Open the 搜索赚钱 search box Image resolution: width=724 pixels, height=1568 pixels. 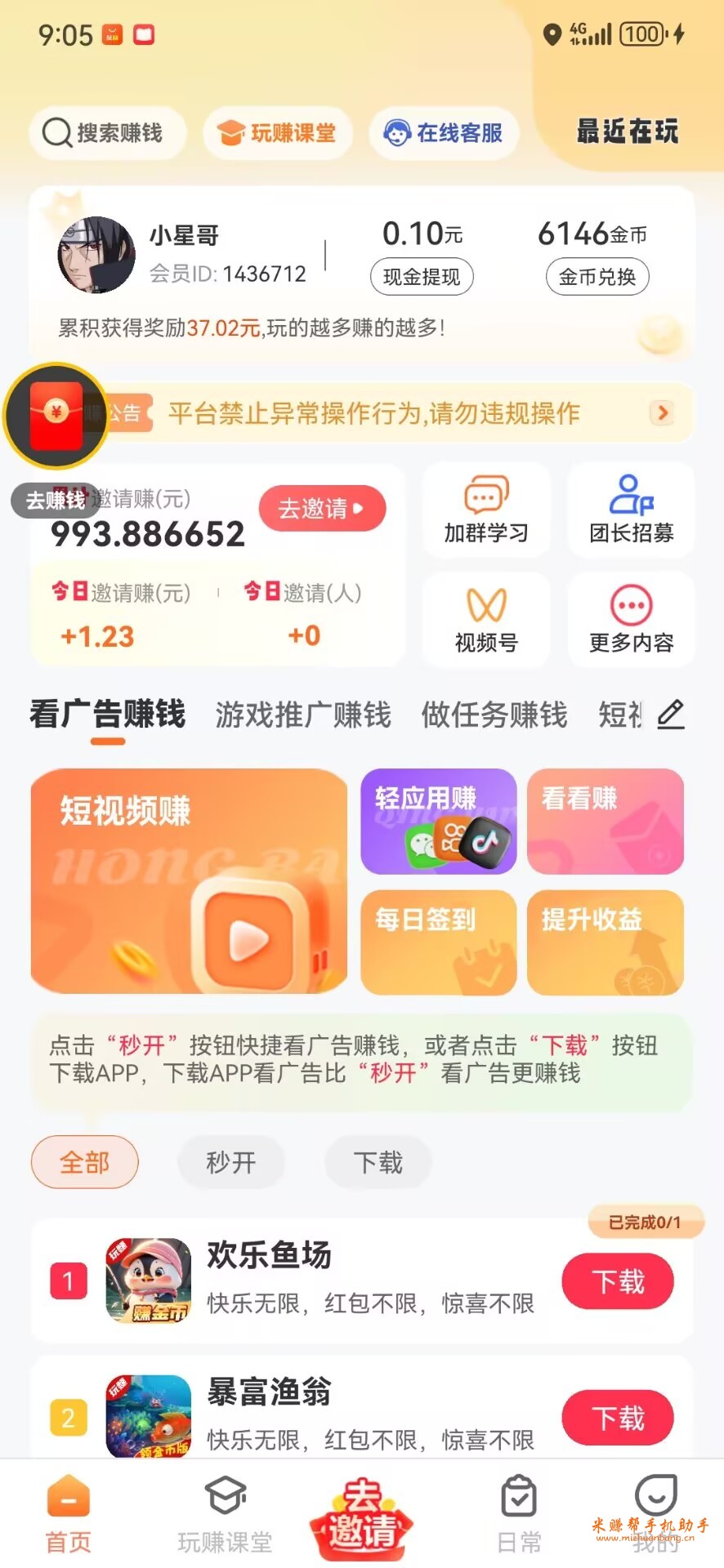(106, 132)
